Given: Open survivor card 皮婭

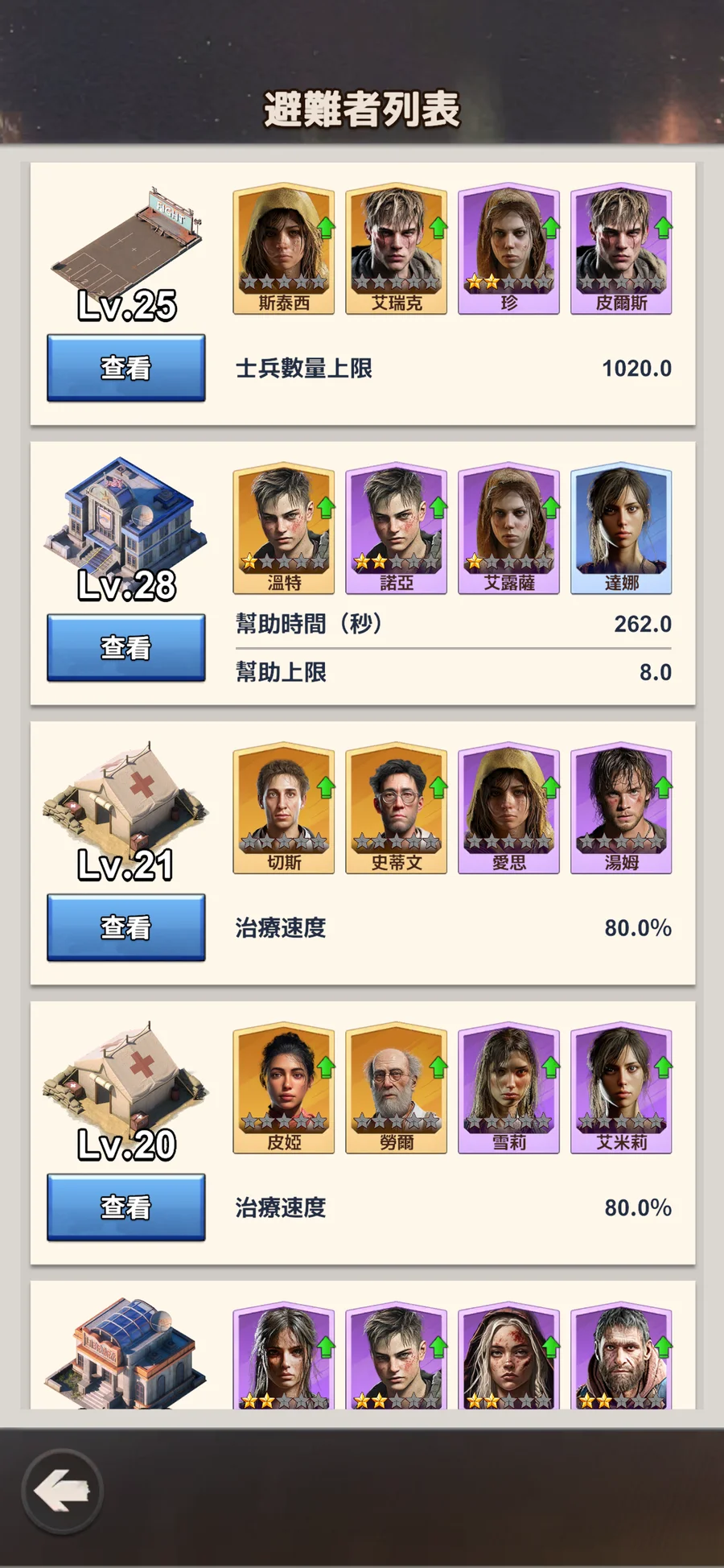Looking at the screenshot, I should click(x=283, y=1088).
